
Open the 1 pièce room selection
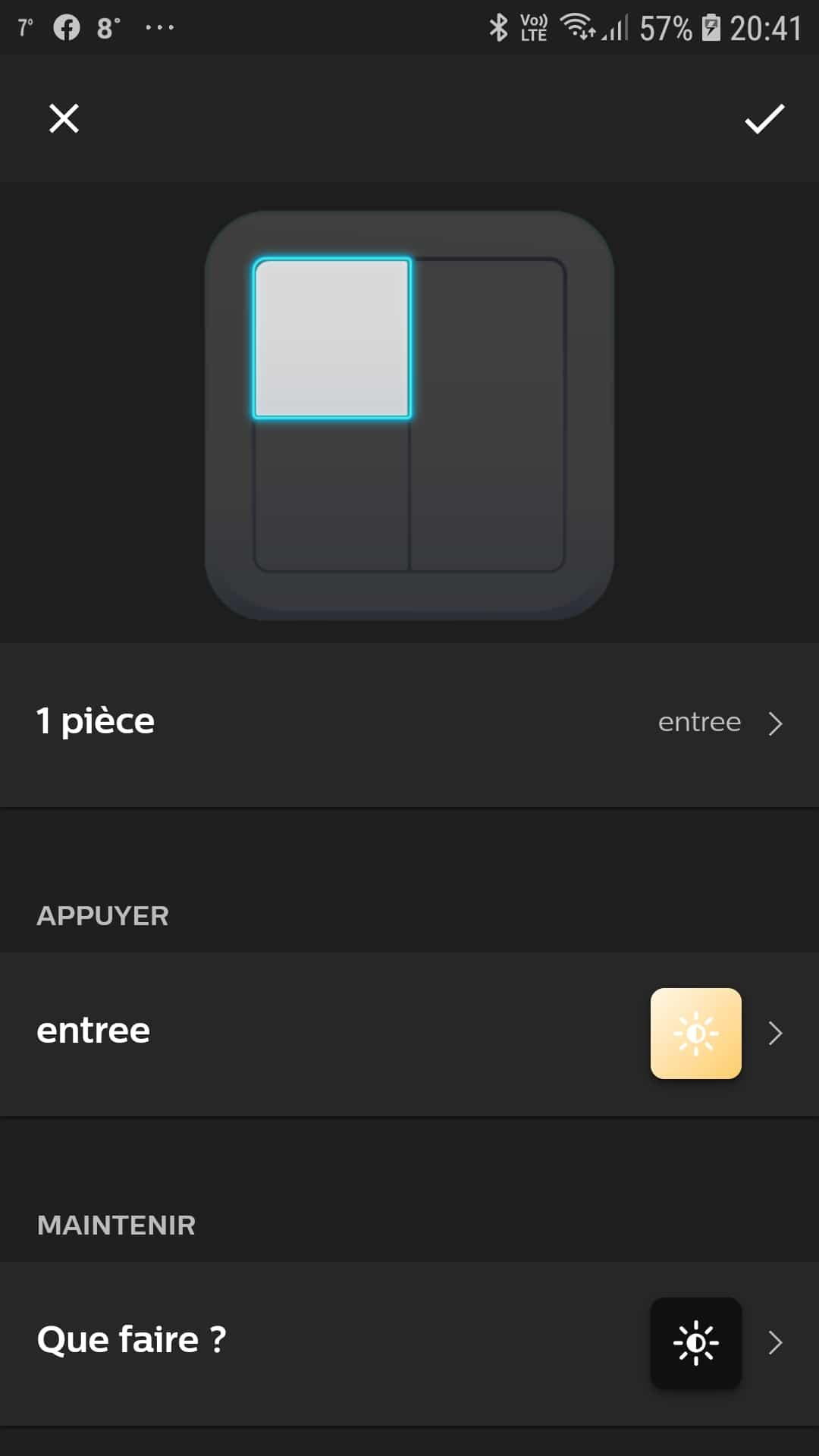tap(409, 724)
